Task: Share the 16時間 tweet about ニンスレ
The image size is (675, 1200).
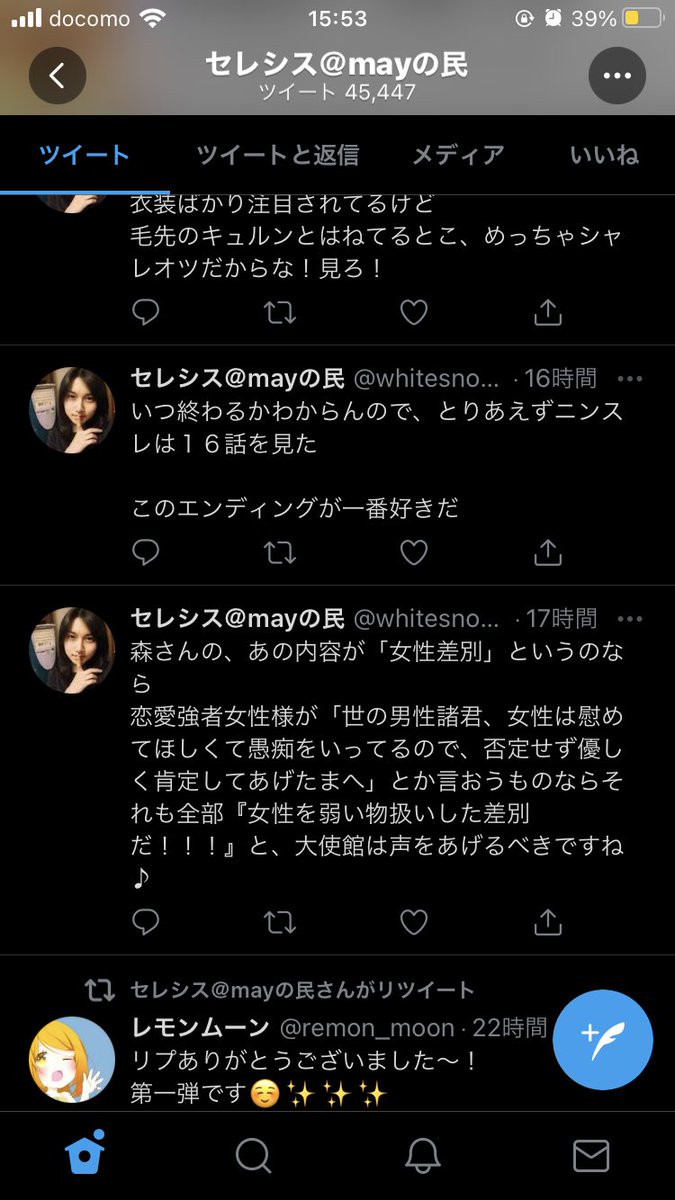Action: [548, 551]
